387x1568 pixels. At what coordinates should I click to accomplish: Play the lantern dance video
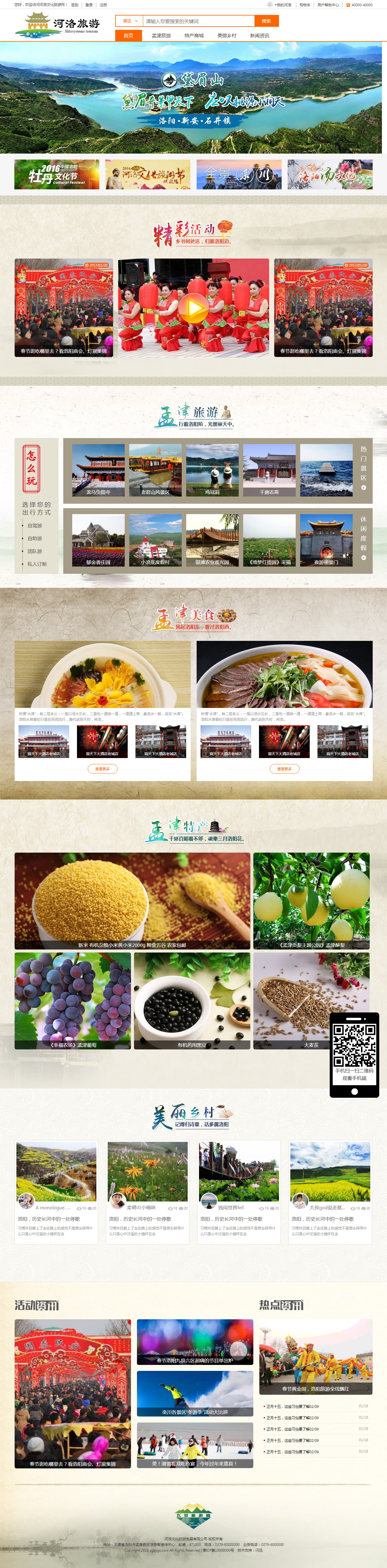click(194, 307)
